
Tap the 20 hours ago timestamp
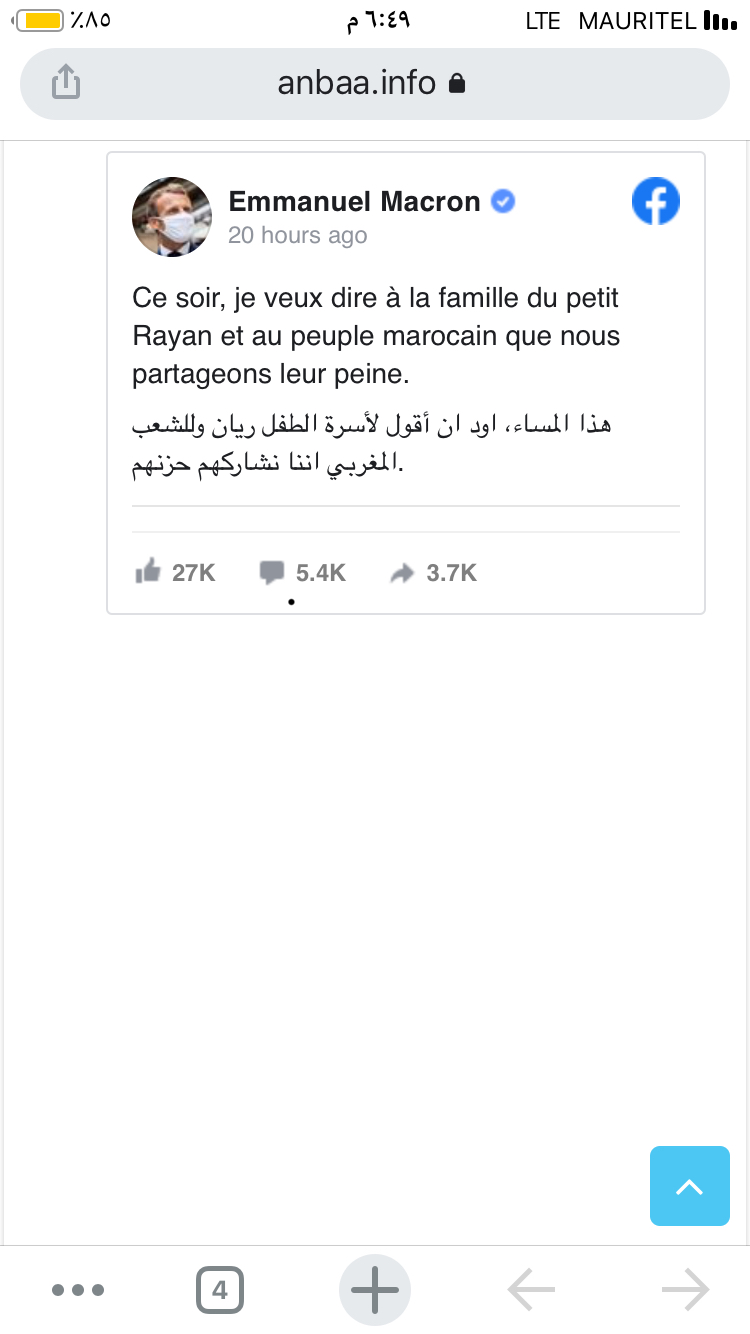point(298,235)
